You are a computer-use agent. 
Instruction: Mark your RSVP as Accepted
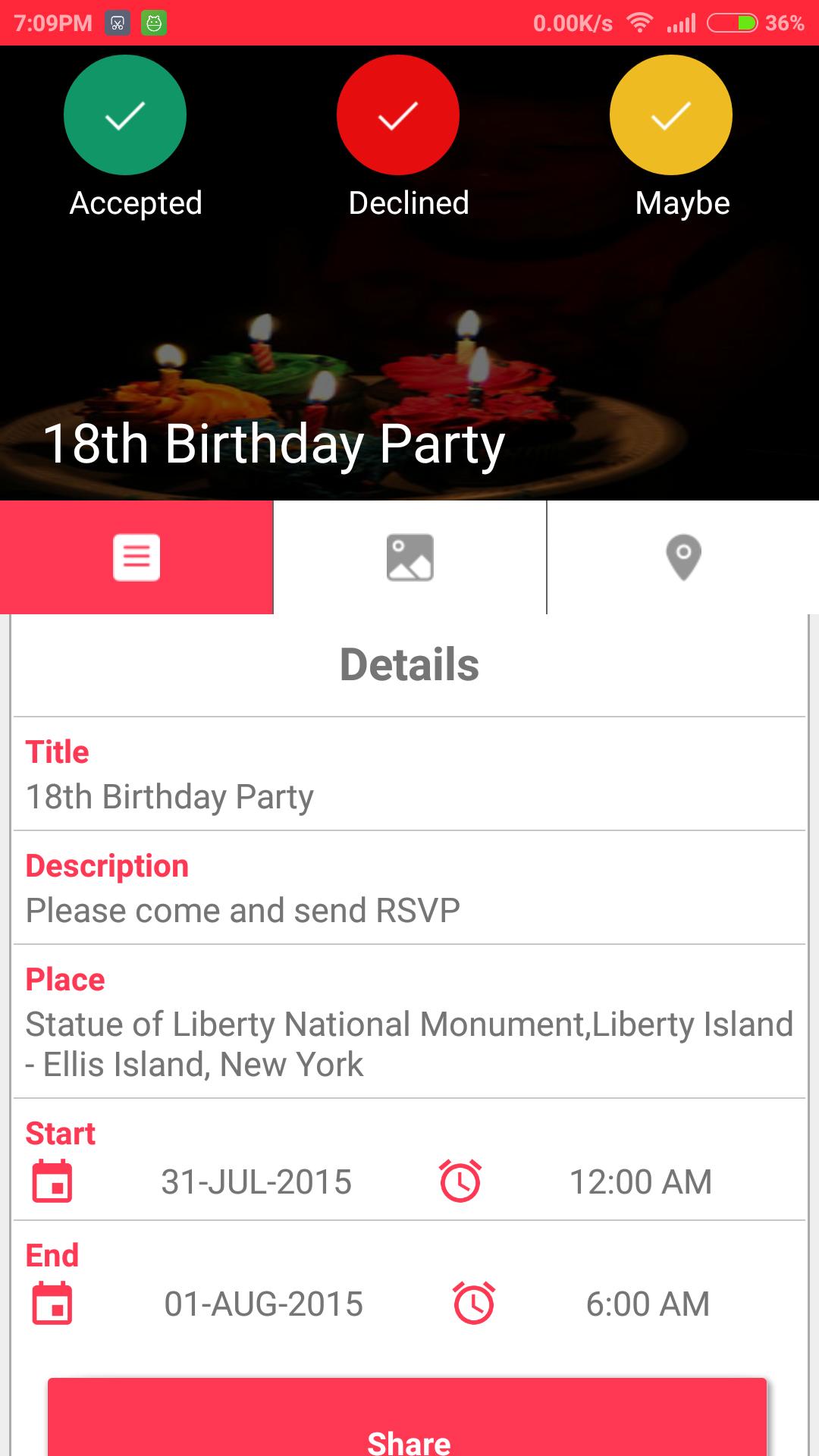click(x=125, y=114)
